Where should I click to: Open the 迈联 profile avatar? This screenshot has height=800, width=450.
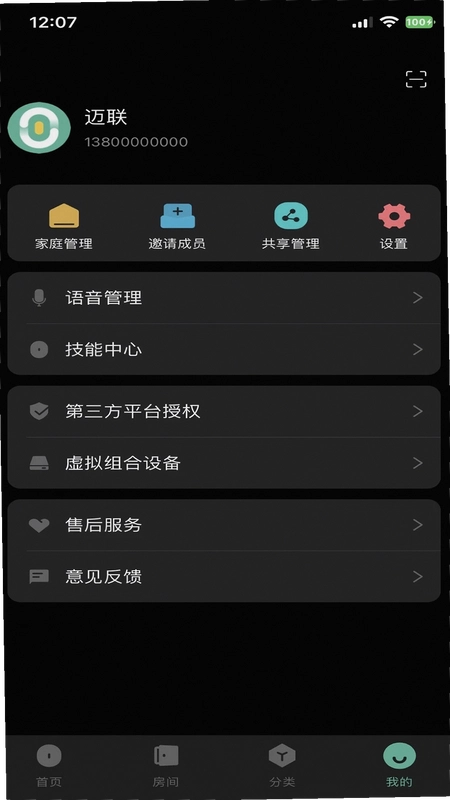[x=39, y=128]
